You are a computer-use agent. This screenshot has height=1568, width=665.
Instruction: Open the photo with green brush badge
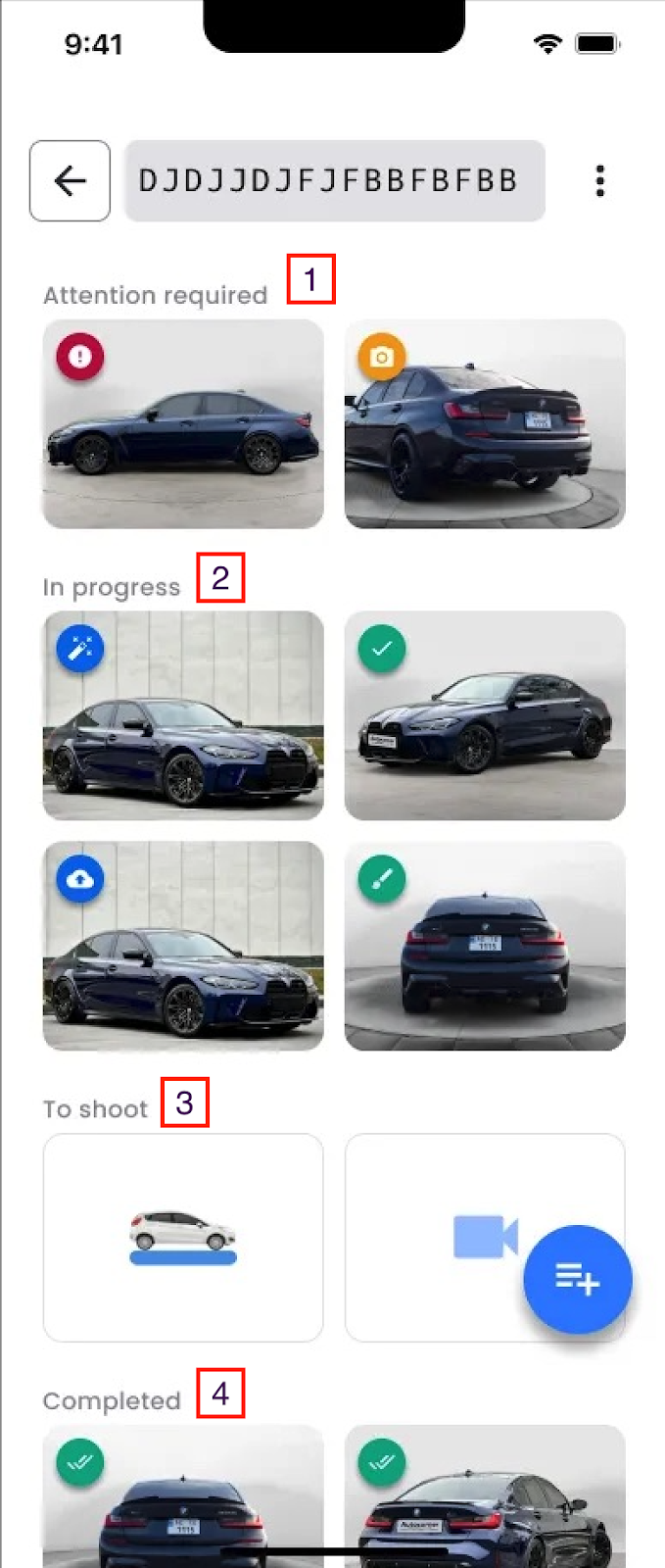[485, 946]
